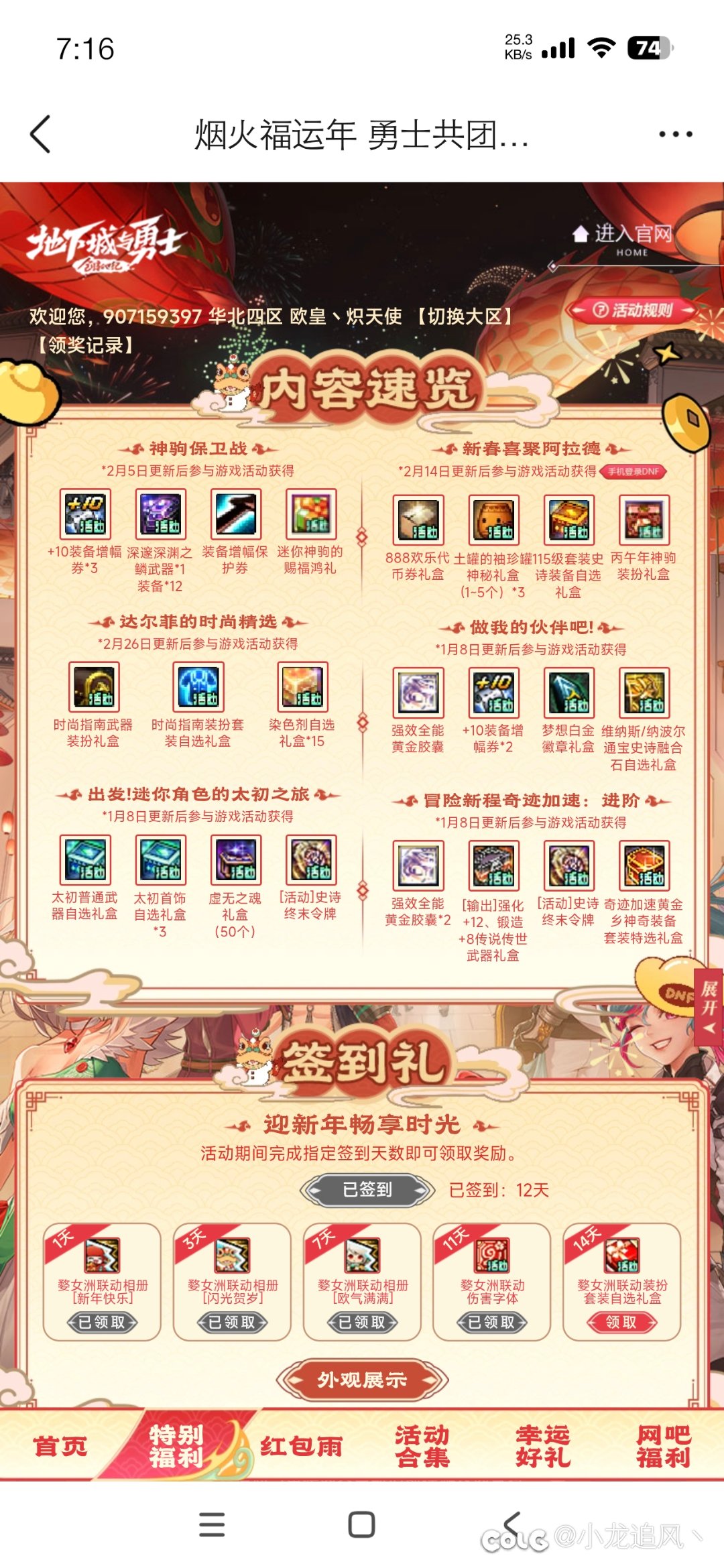This screenshot has height=1568, width=724.
Task: Go to the 活动合集 tab
Action: click(422, 1446)
